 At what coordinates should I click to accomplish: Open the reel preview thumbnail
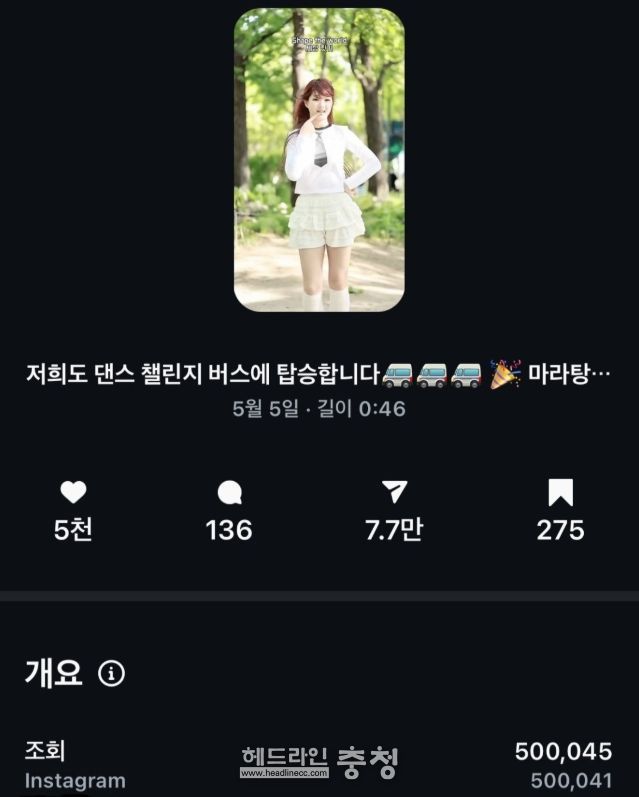[319, 160]
